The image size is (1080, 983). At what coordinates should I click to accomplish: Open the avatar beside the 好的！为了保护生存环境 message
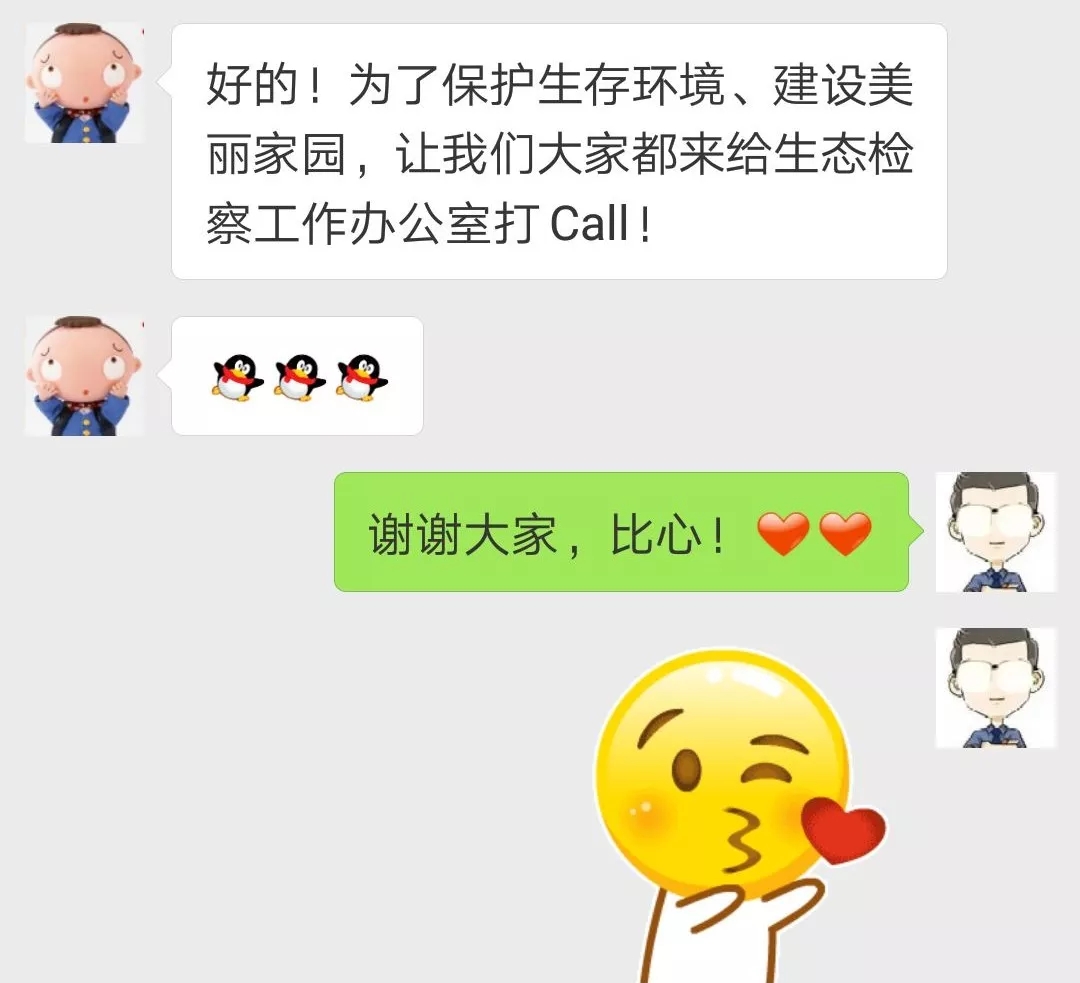[84, 84]
